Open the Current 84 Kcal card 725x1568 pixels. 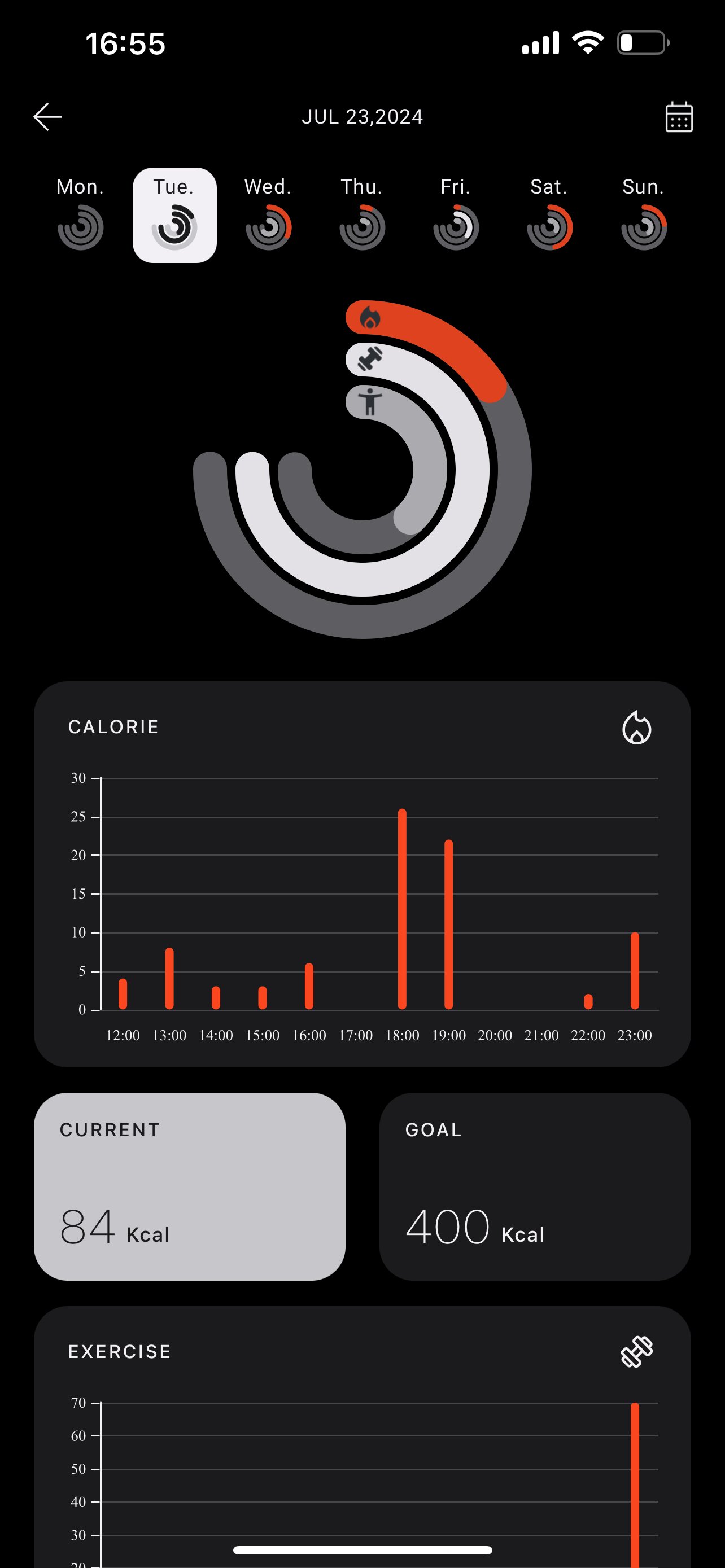click(189, 1186)
